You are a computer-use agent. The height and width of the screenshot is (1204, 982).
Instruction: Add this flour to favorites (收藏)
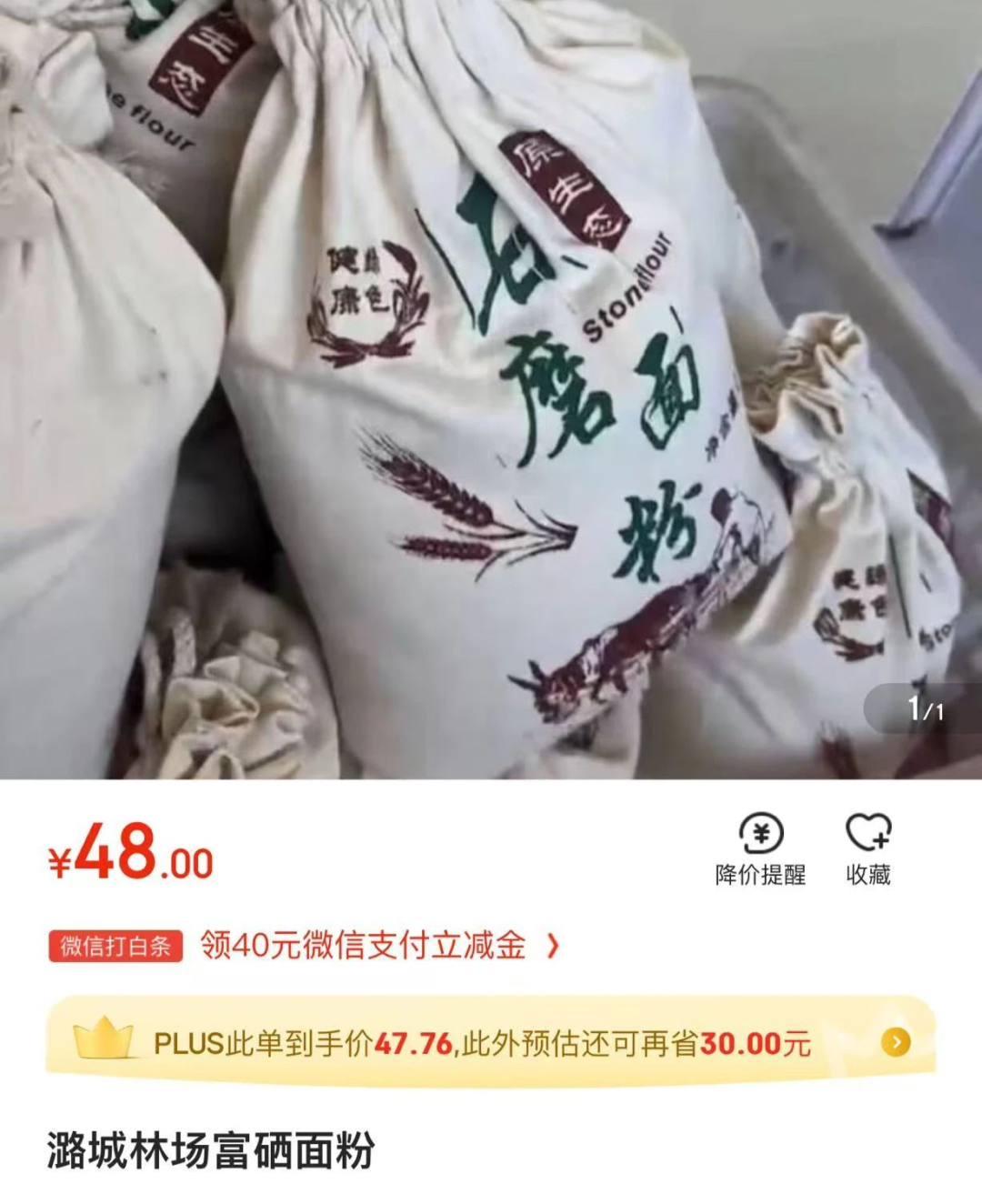(x=868, y=848)
